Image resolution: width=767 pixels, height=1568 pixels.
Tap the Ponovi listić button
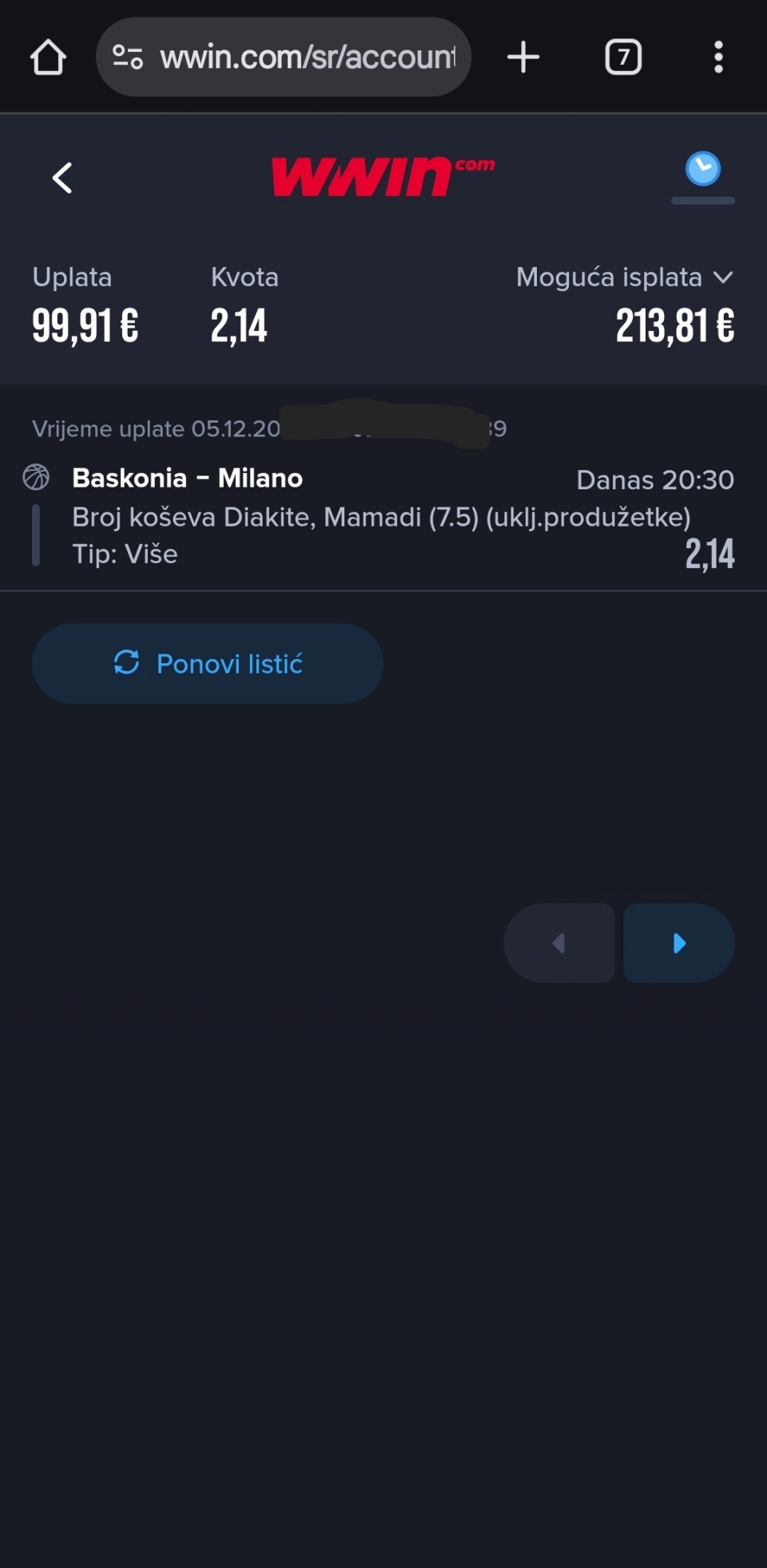208,663
